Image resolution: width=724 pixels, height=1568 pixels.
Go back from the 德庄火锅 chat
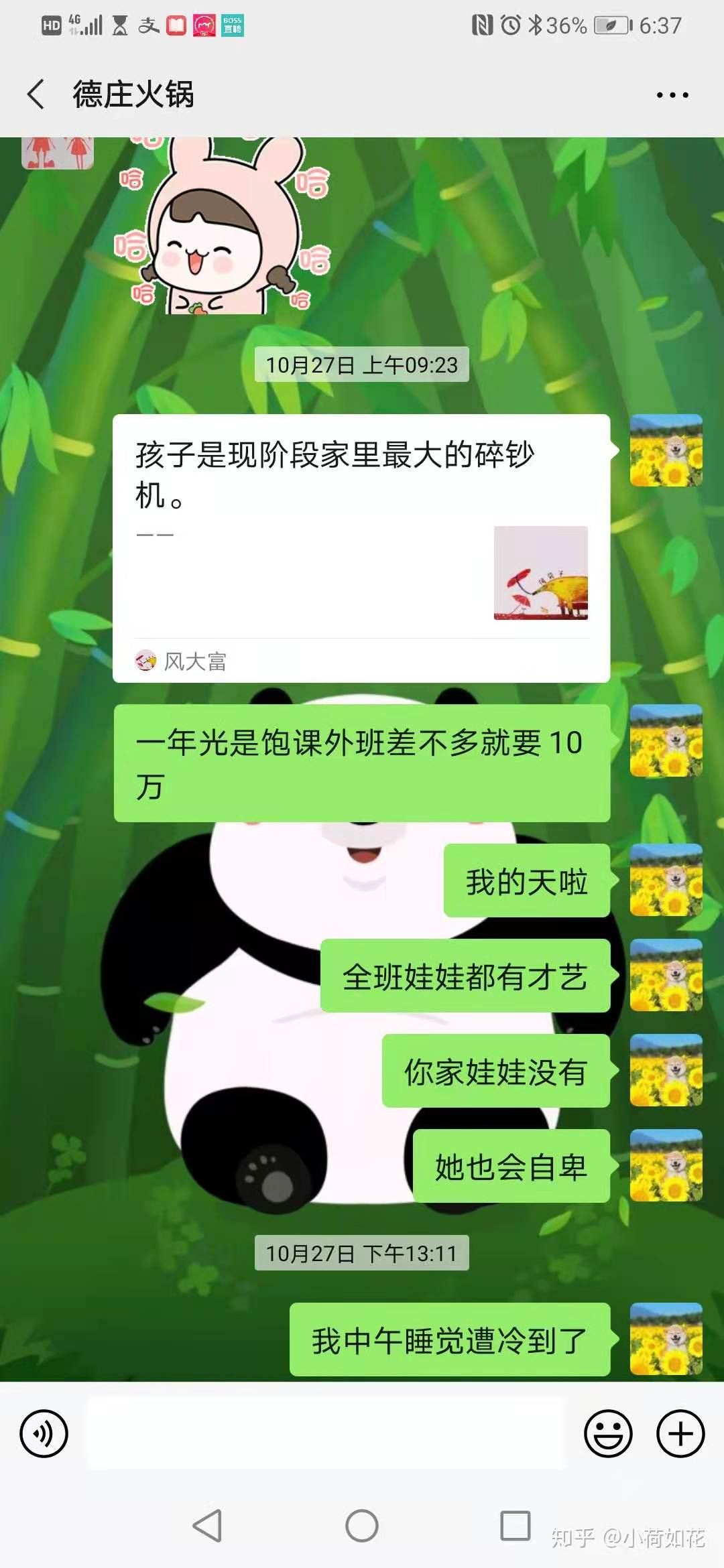[36, 94]
